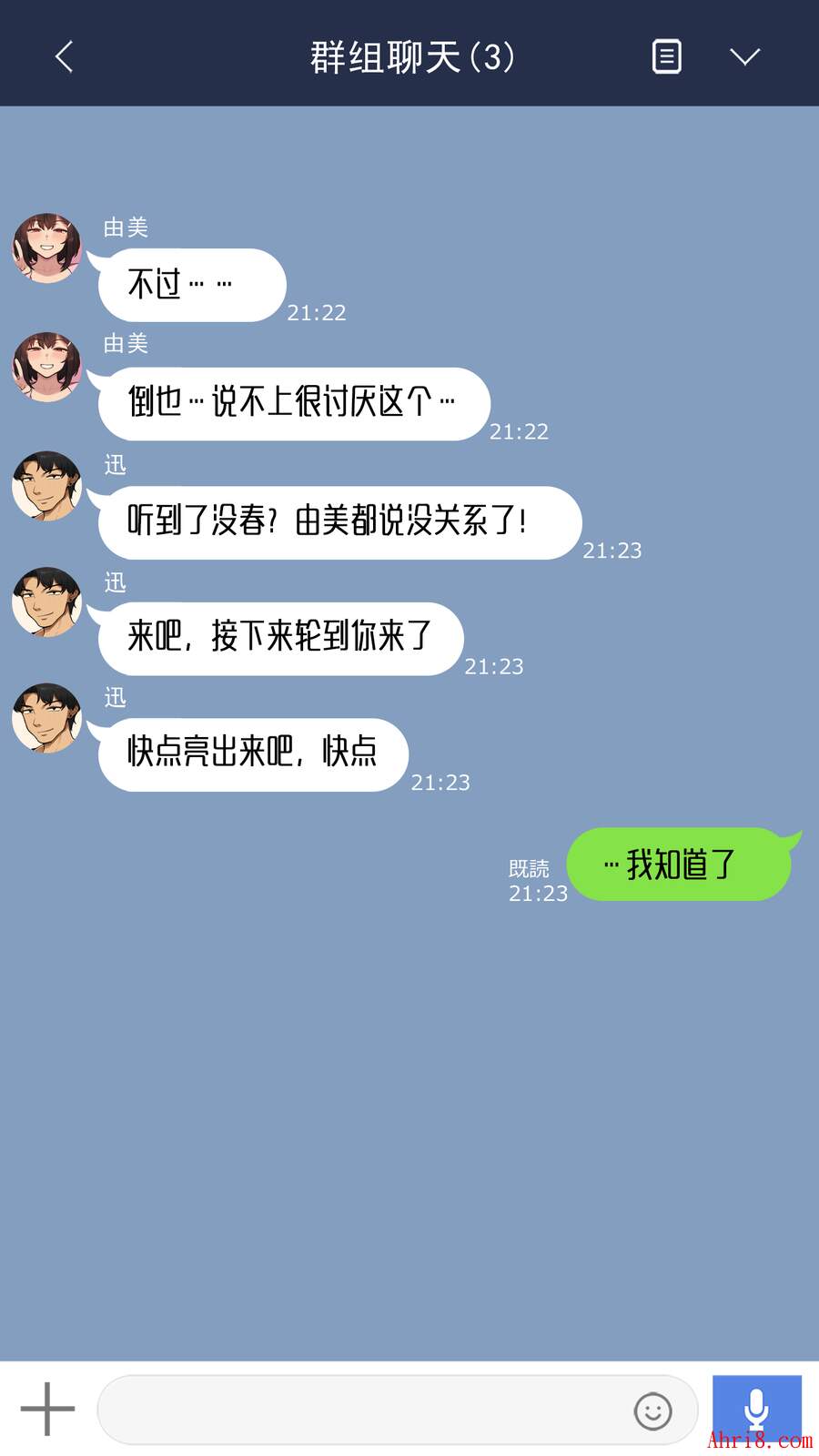This screenshot has width=819, height=1456.
Task: Open 由美's profile avatar beside 不过 message
Action: 46,248
